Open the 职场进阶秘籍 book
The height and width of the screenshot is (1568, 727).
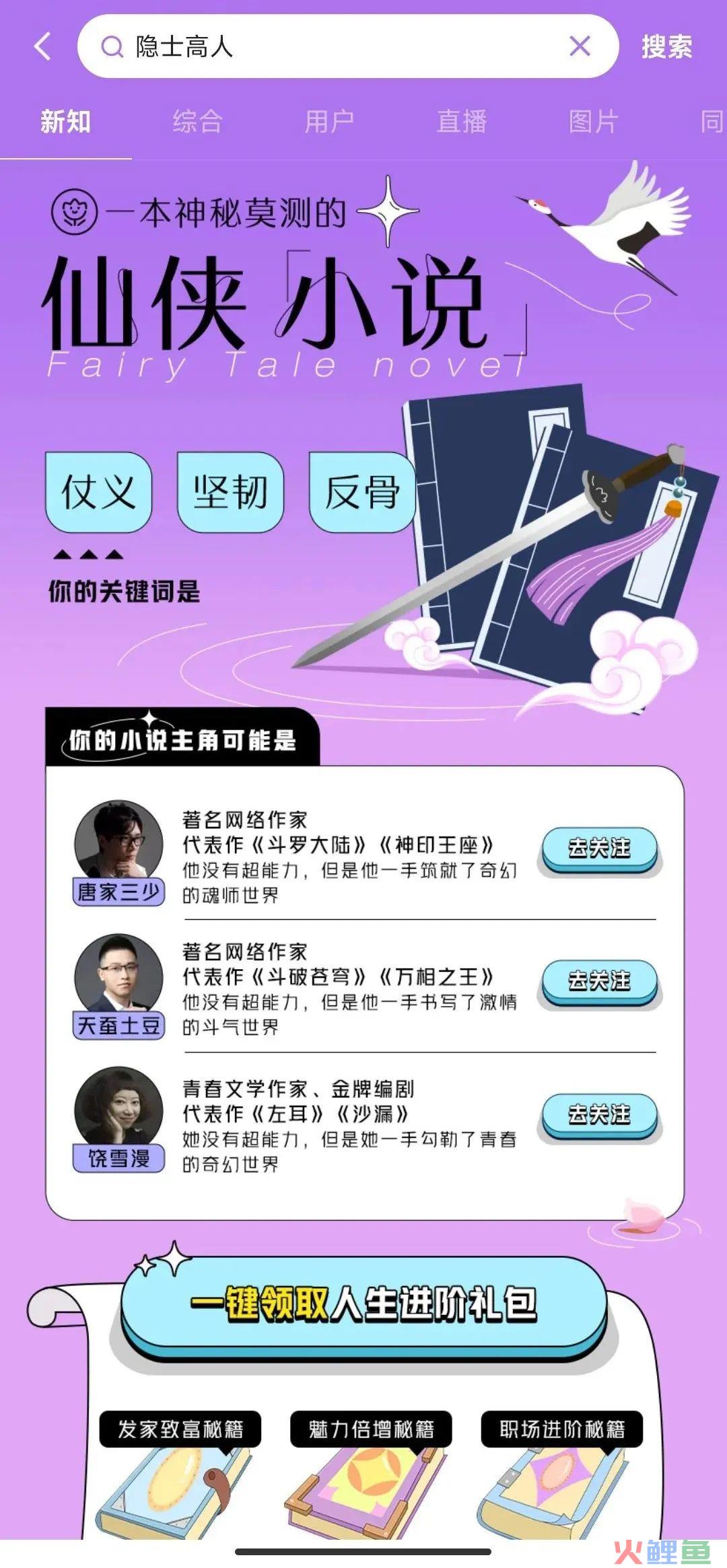(x=561, y=1481)
